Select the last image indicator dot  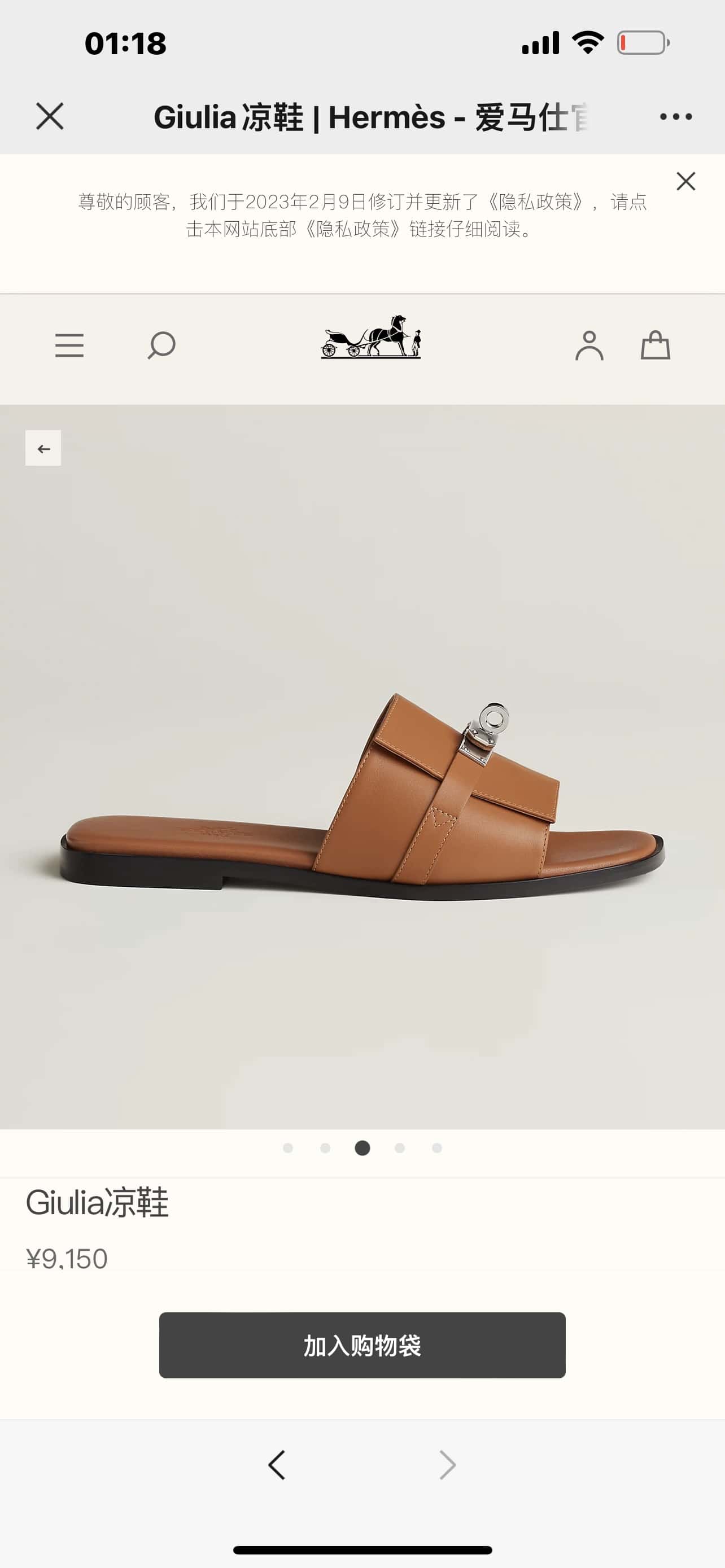[436, 1148]
